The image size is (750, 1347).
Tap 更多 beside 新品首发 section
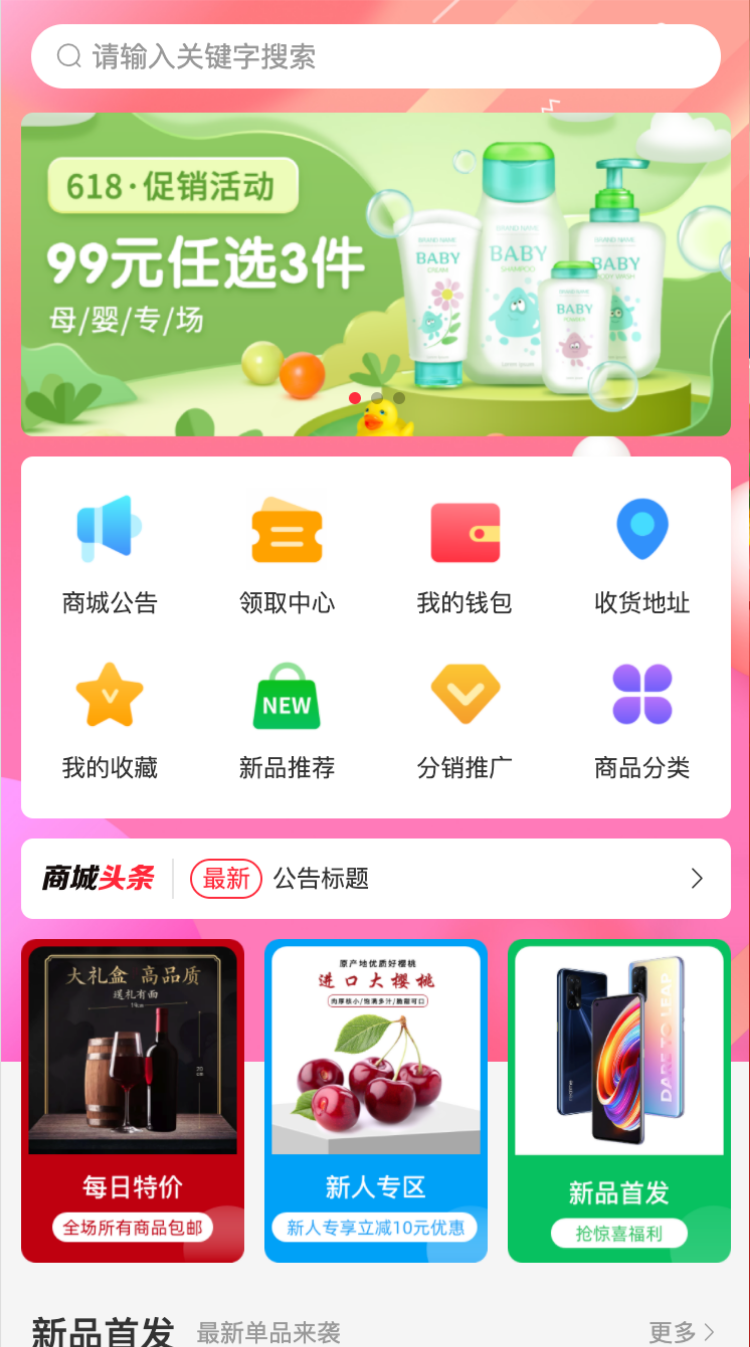pyautogui.click(x=682, y=1331)
